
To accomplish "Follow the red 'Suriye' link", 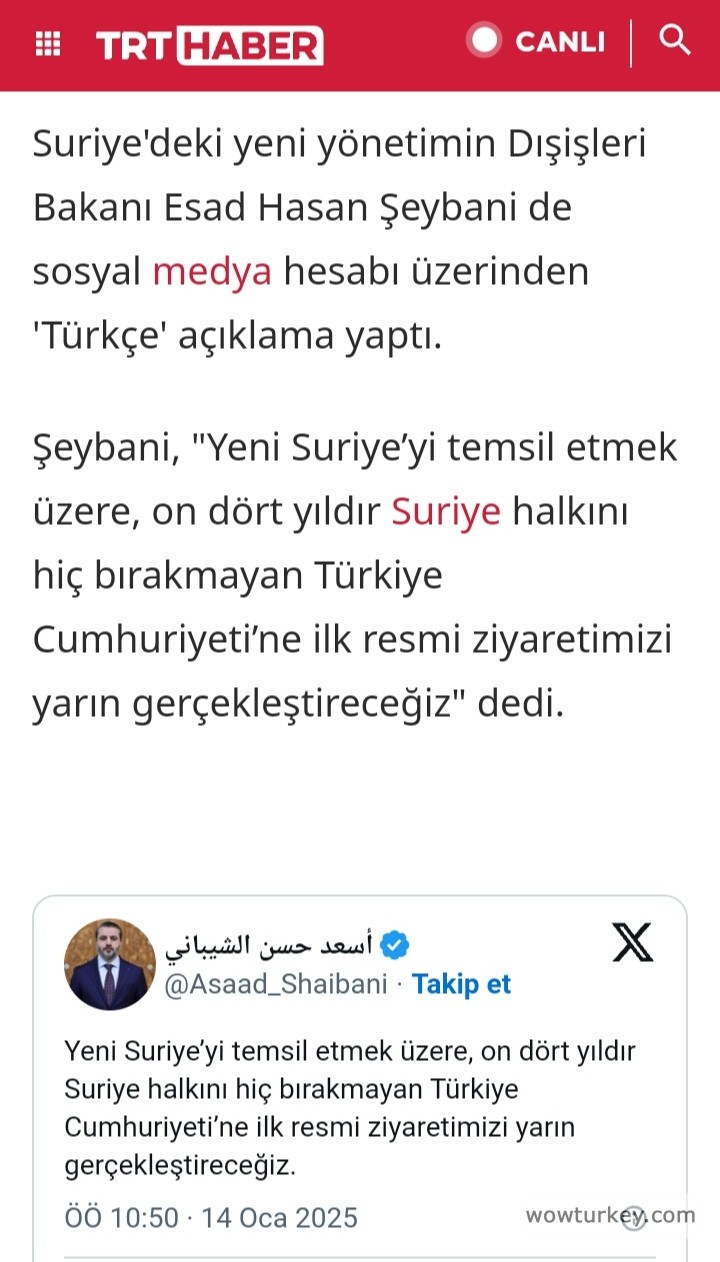I will [445, 512].
